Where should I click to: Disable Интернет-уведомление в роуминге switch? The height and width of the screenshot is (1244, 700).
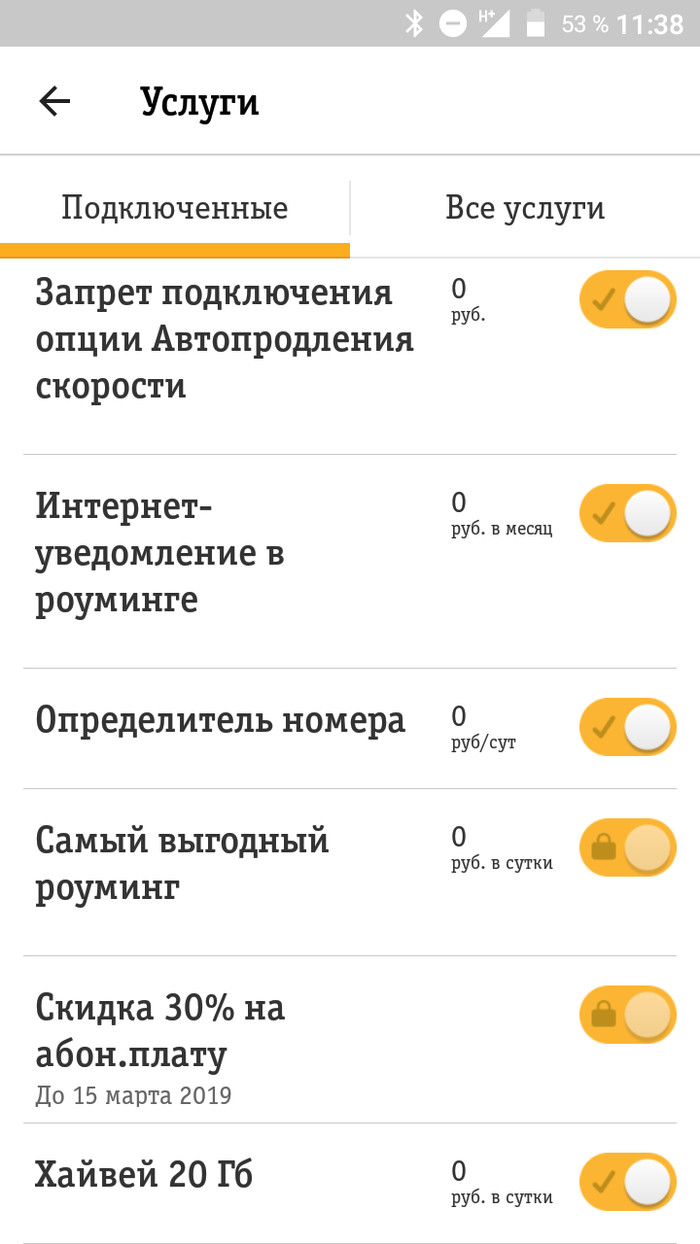tap(628, 513)
